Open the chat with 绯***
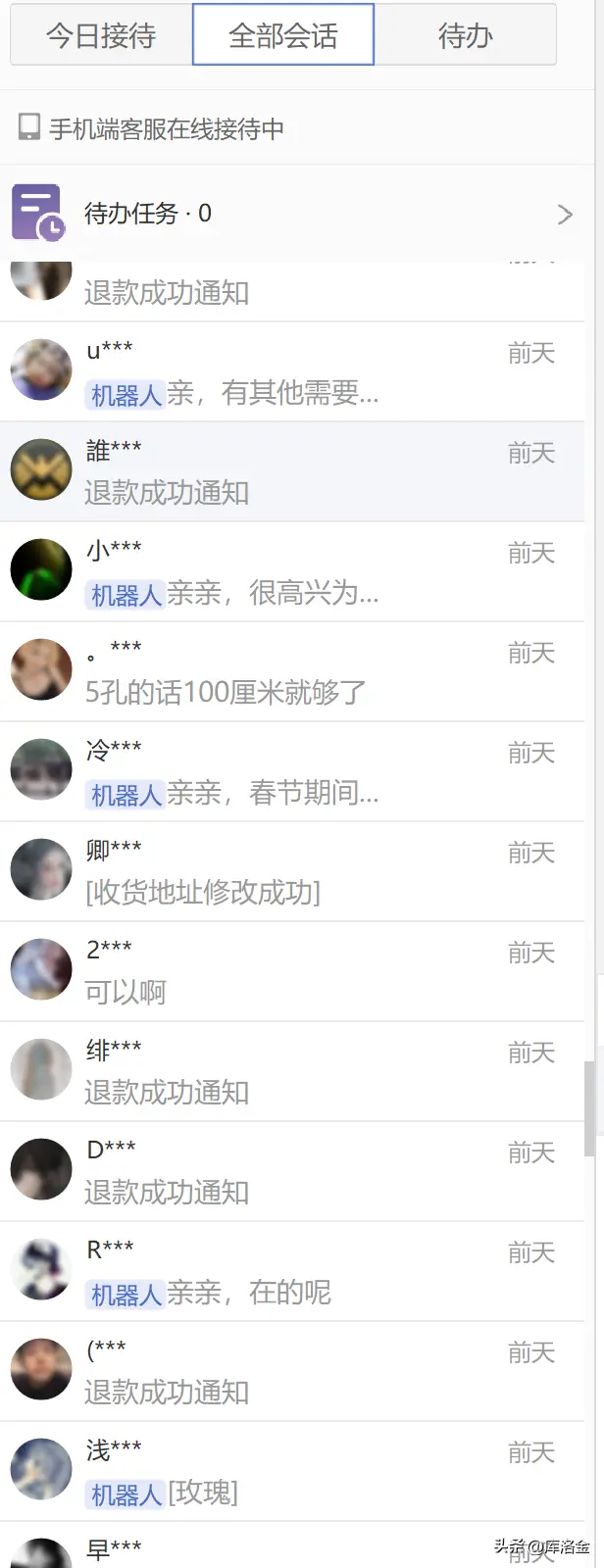 pos(292,1072)
